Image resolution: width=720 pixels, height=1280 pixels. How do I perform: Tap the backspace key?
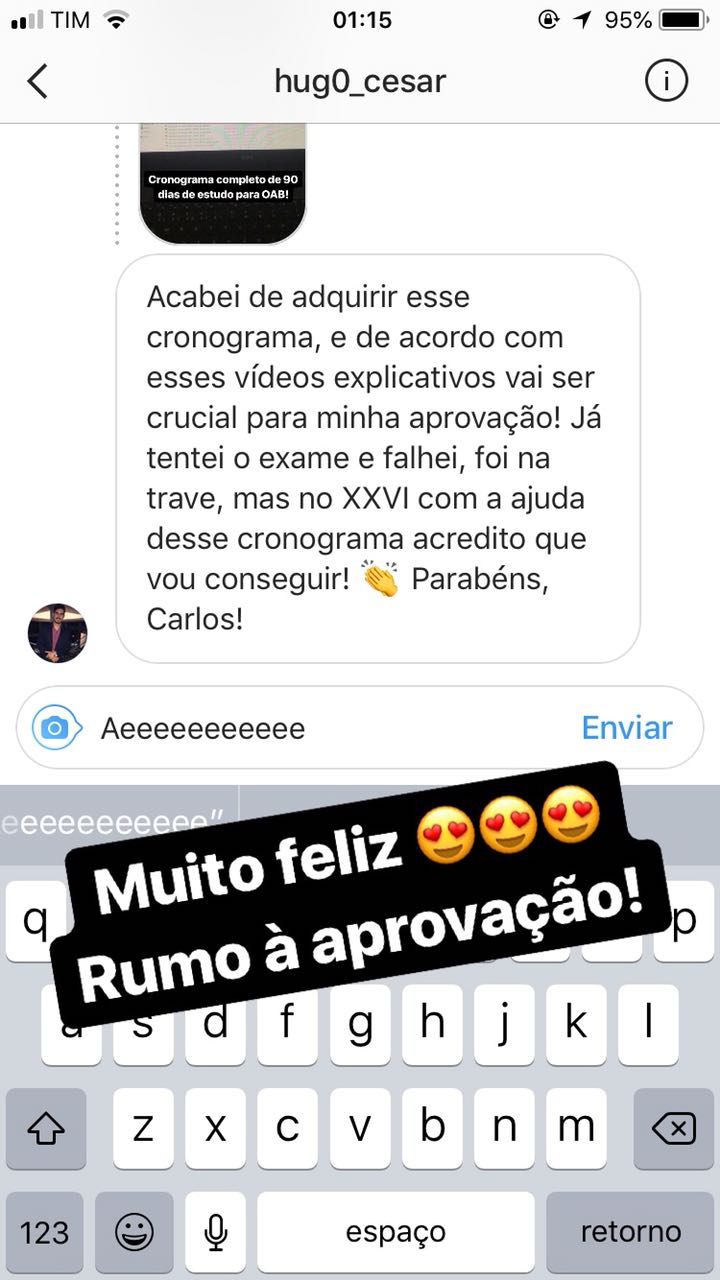672,1129
